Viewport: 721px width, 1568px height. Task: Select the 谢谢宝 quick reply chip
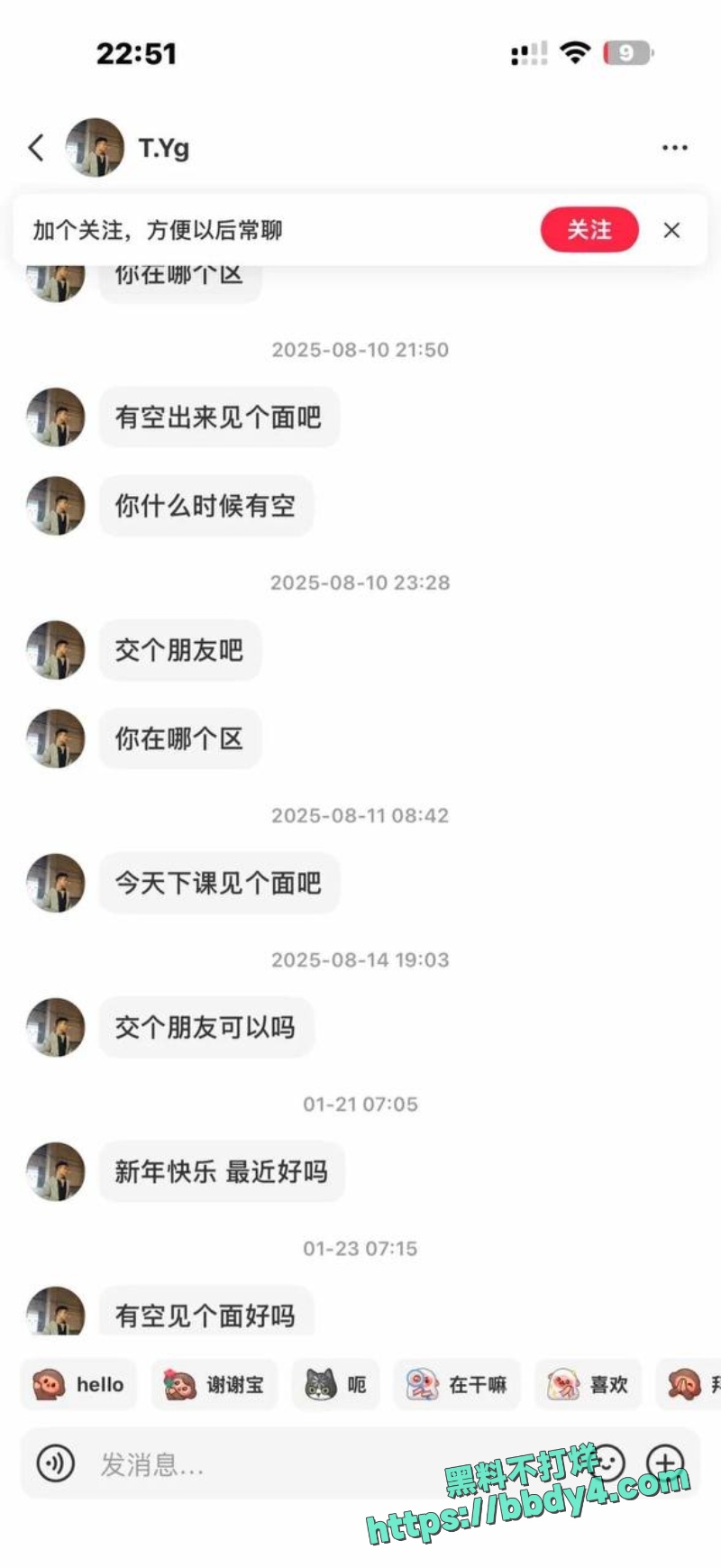214,1384
